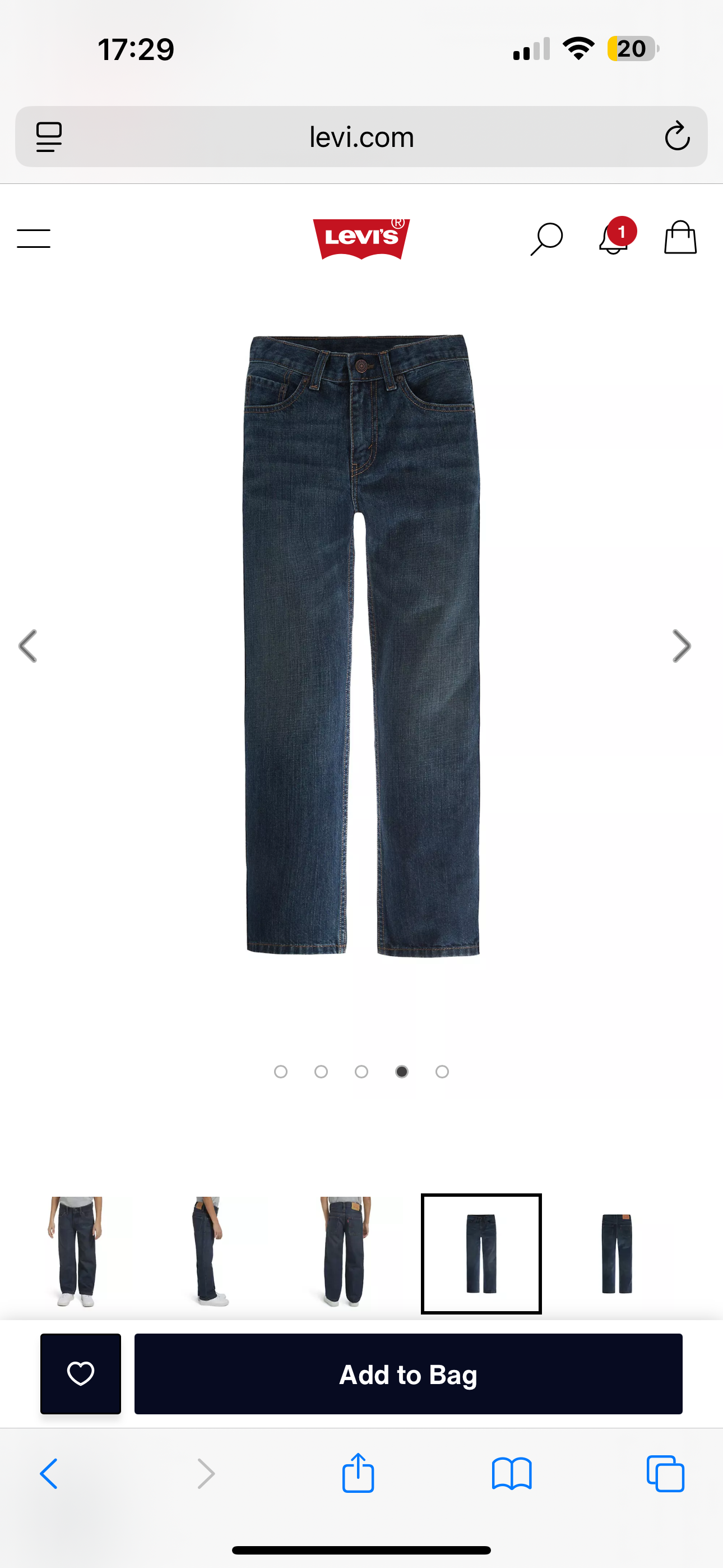Select the flat back jeans thumbnail
The image size is (723, 1568).
pos(617,1253)
